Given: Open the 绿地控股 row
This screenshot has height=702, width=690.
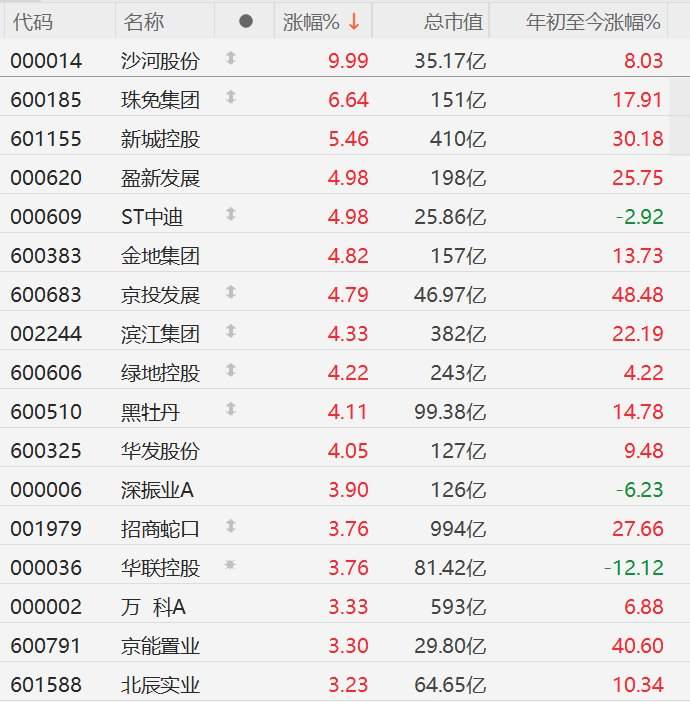Looking at the screenshot, I should tap(160, 373).
